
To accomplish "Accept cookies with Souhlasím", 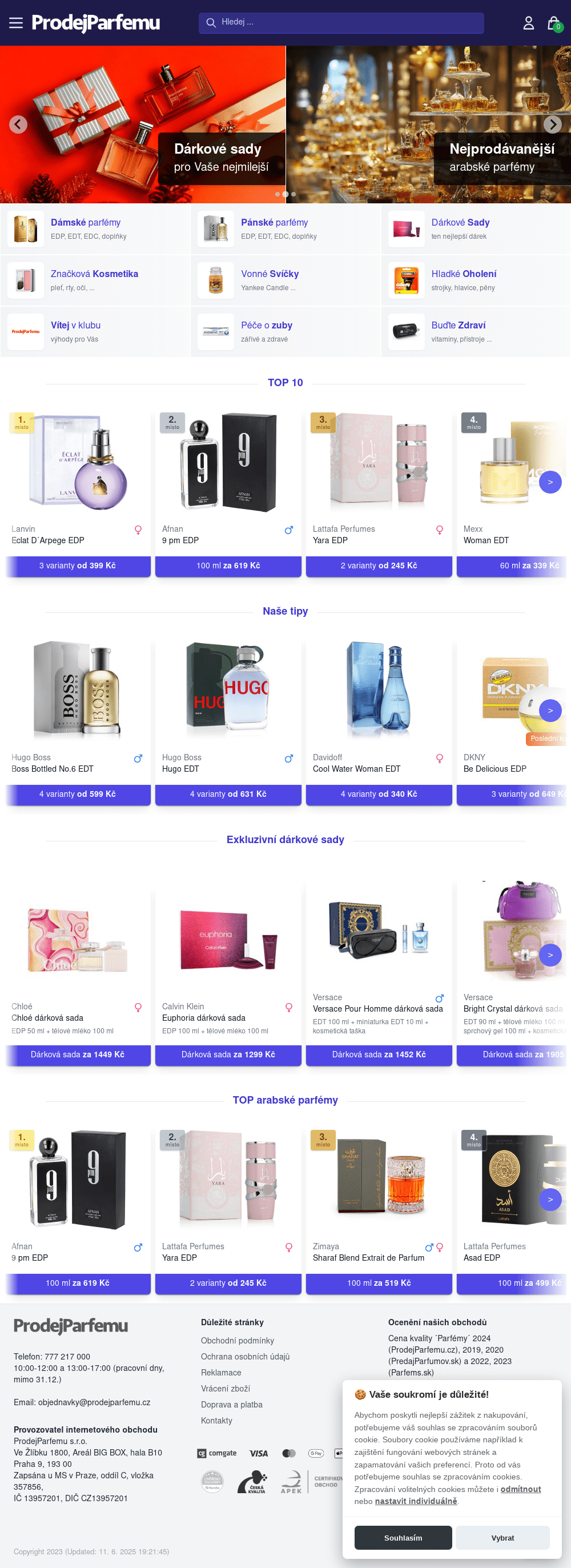I will pyautogui.click(x=403, y=1538).
